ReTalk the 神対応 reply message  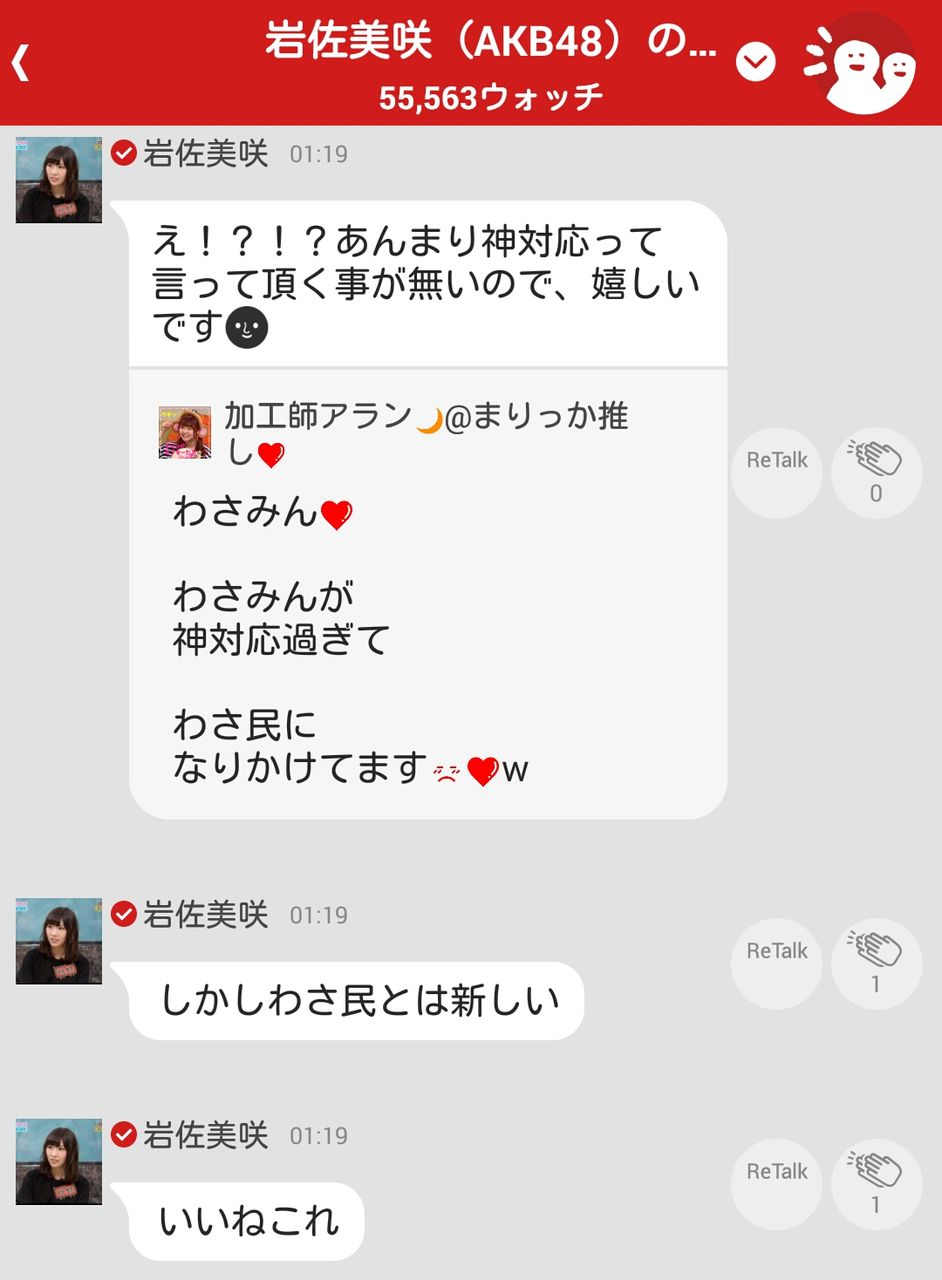coord(777,473)
